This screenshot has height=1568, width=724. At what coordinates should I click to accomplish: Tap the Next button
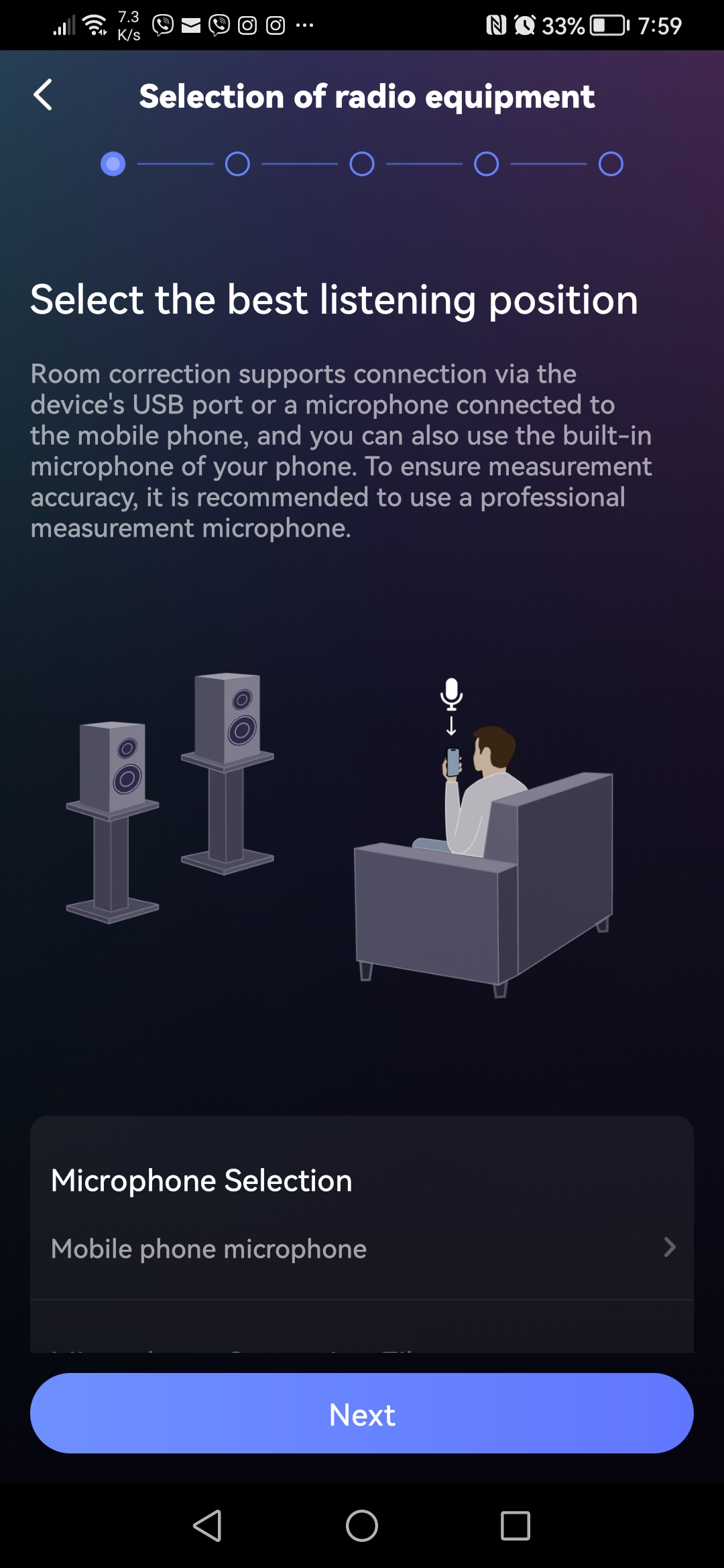362,1414
